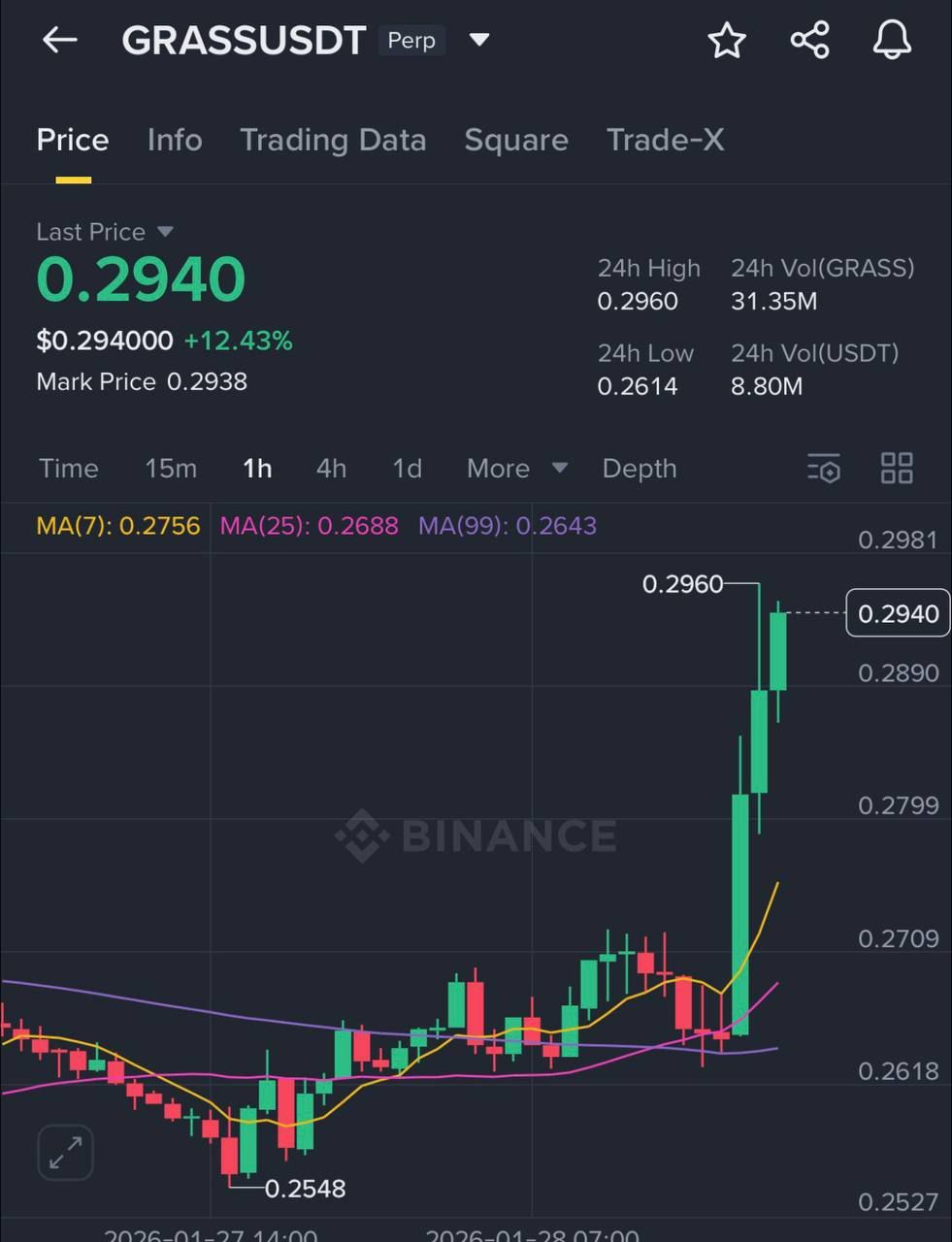Open chart indicator settings icon

coord(824,469)
